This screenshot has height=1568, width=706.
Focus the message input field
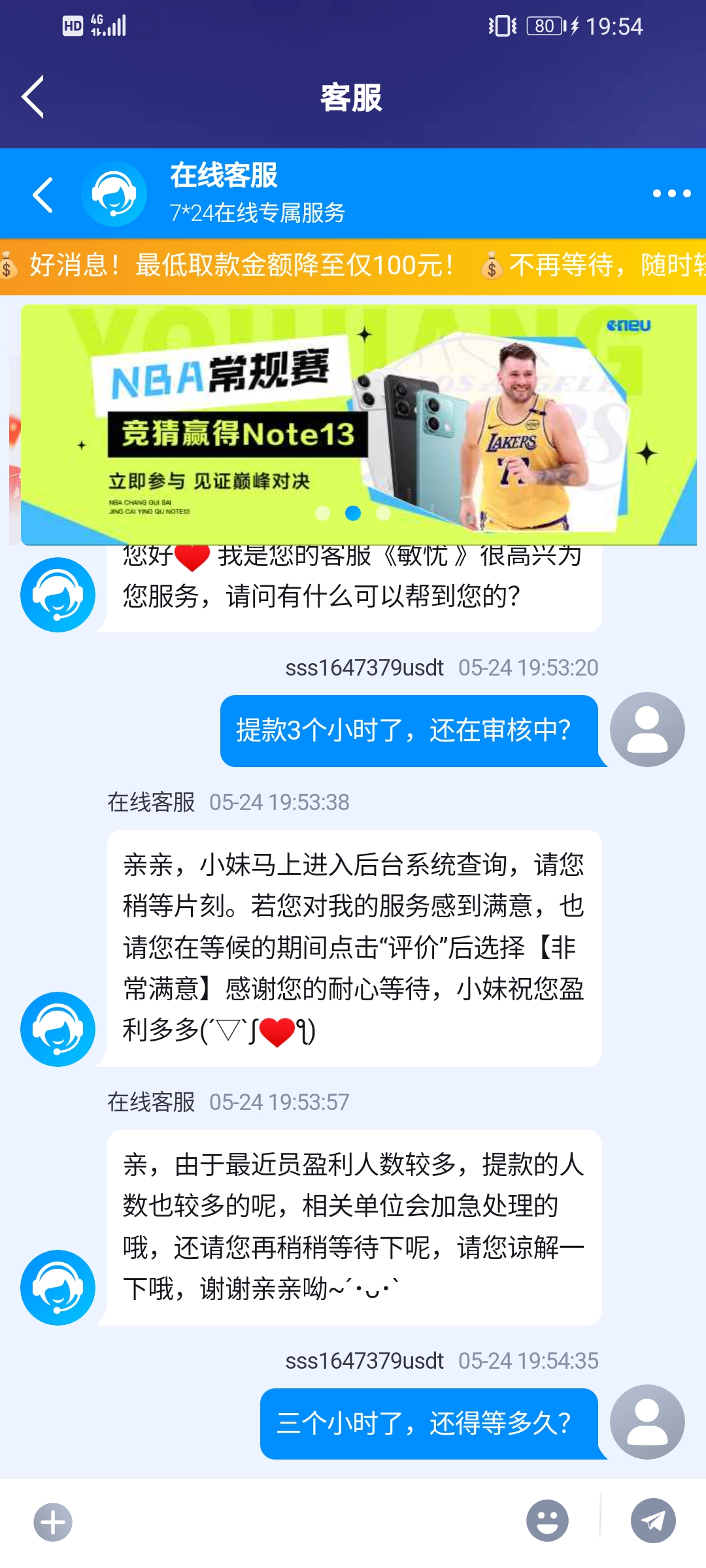tap(294, 1522)
